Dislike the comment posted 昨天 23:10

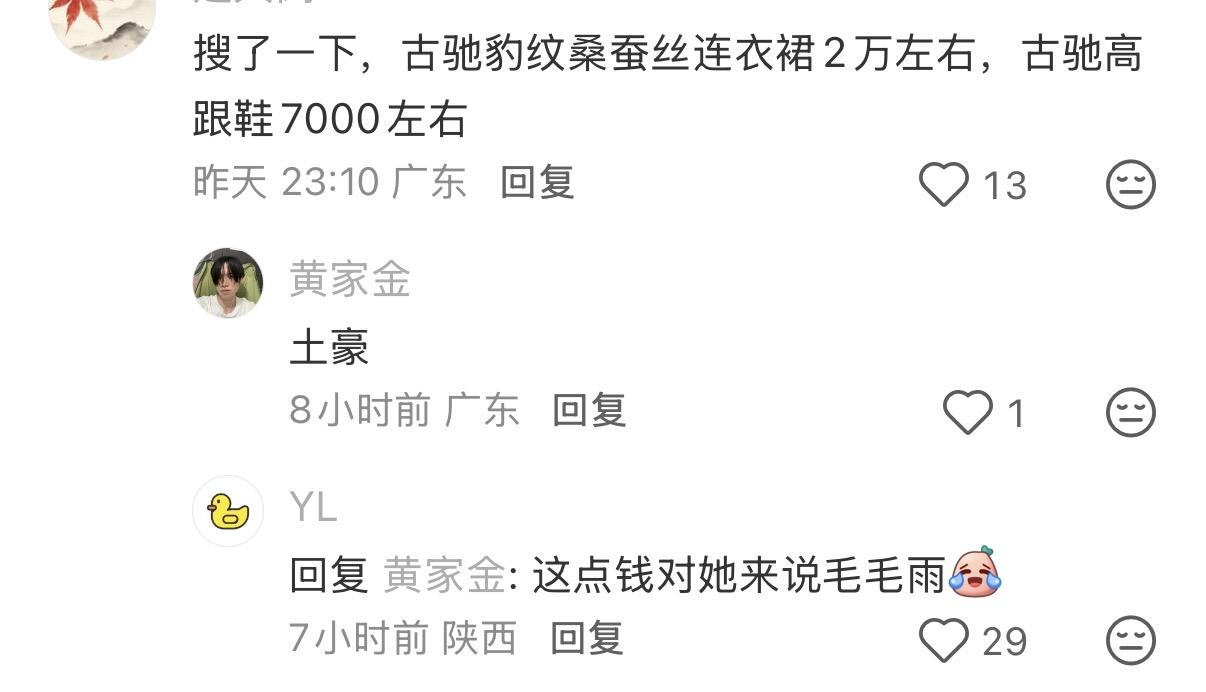(x=1131, y=185)
